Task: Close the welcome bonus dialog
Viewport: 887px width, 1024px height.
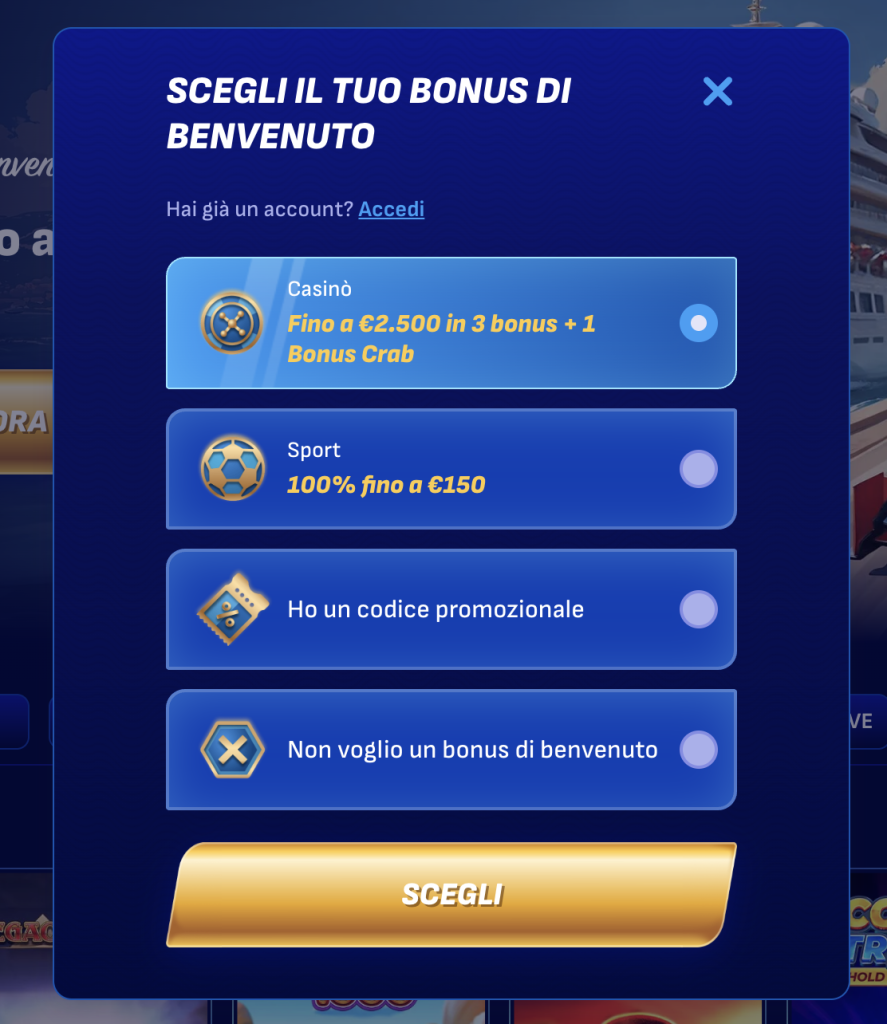Action: click(717, 92)
